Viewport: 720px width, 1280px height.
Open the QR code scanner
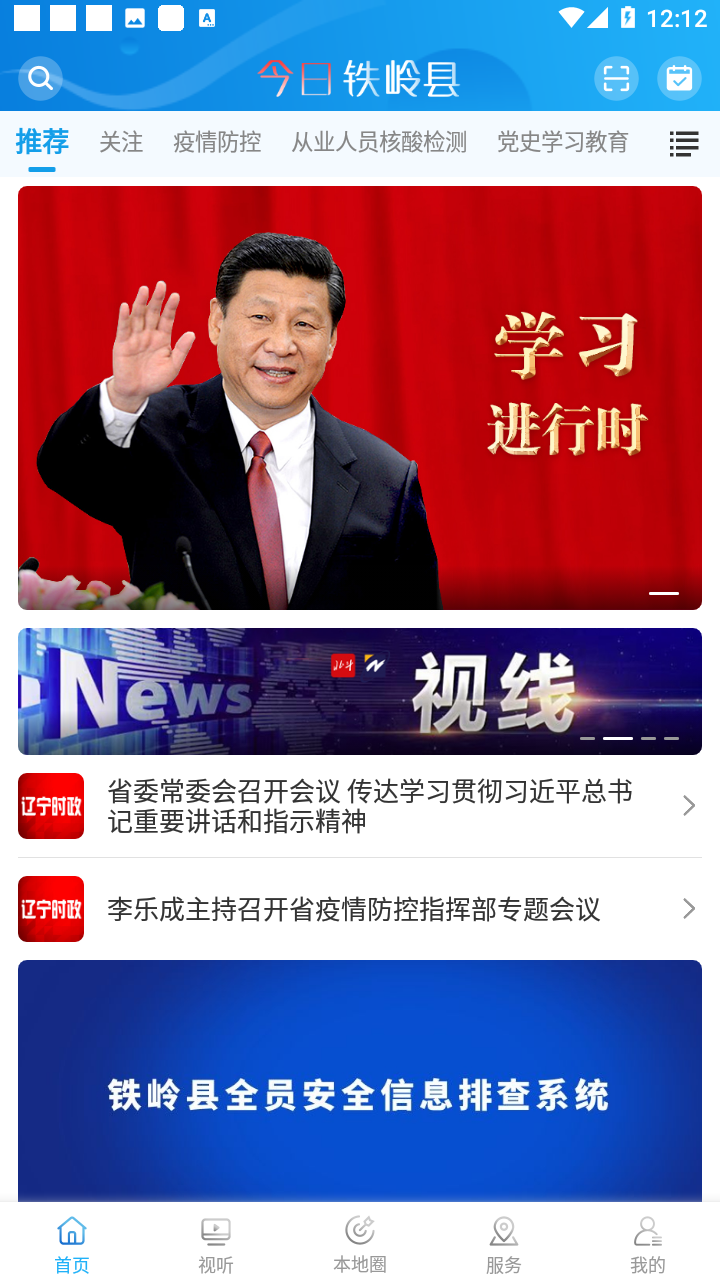616,79
